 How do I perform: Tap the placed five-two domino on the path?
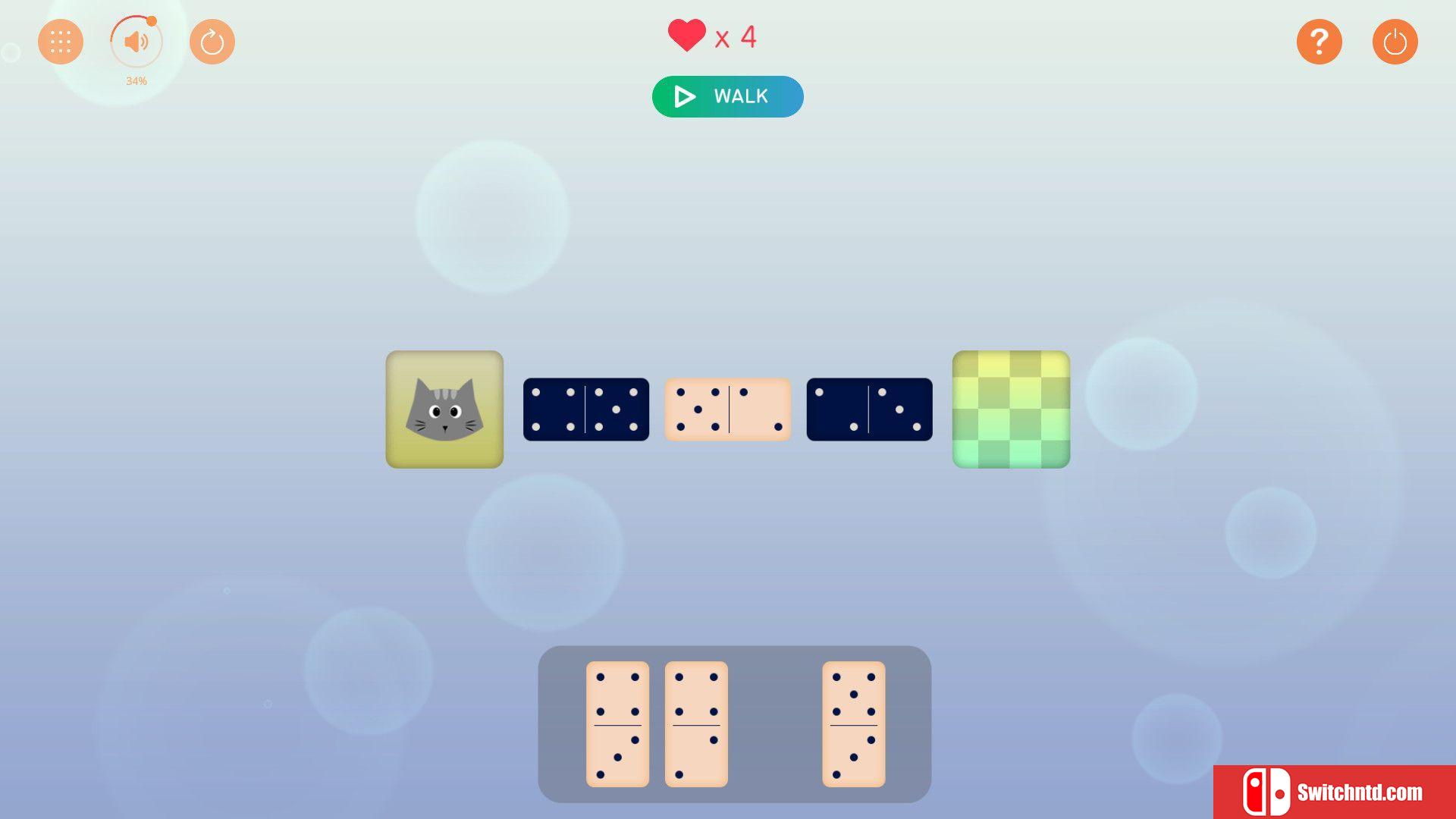(x=727, y=409)
